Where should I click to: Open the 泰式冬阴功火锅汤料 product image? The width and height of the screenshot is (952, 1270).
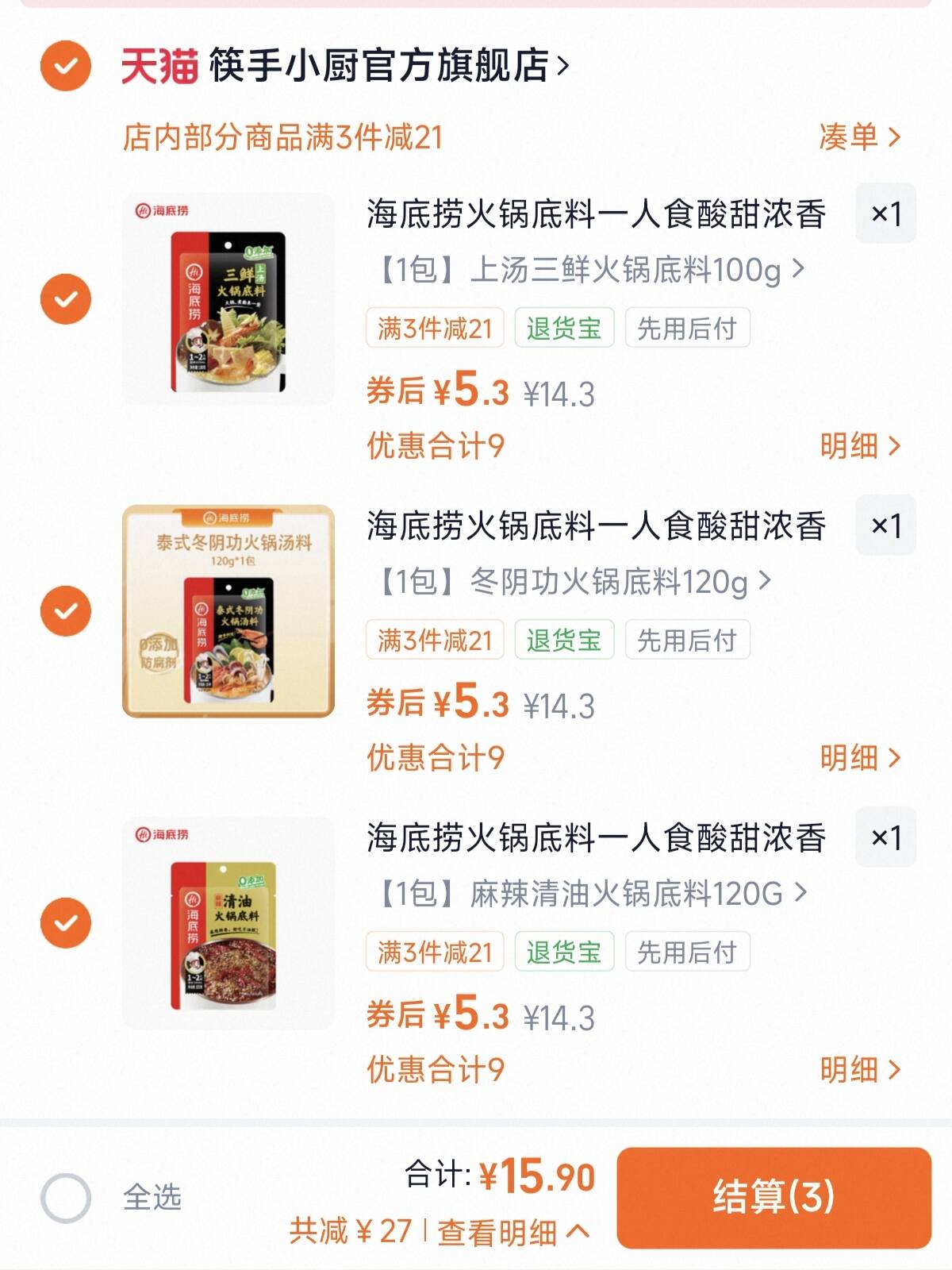tap(228, 611)
